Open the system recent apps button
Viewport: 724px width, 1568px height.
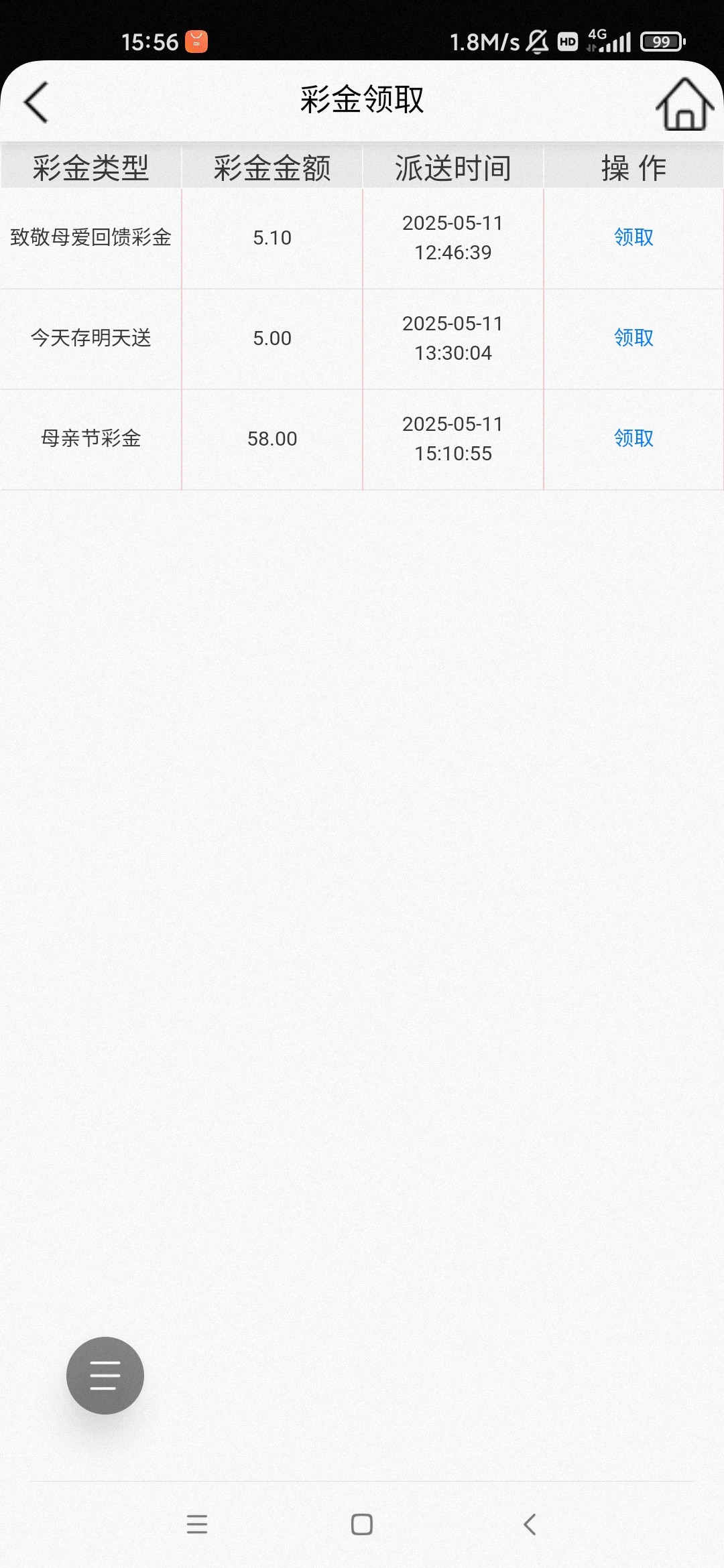[x=197, y=1524]
